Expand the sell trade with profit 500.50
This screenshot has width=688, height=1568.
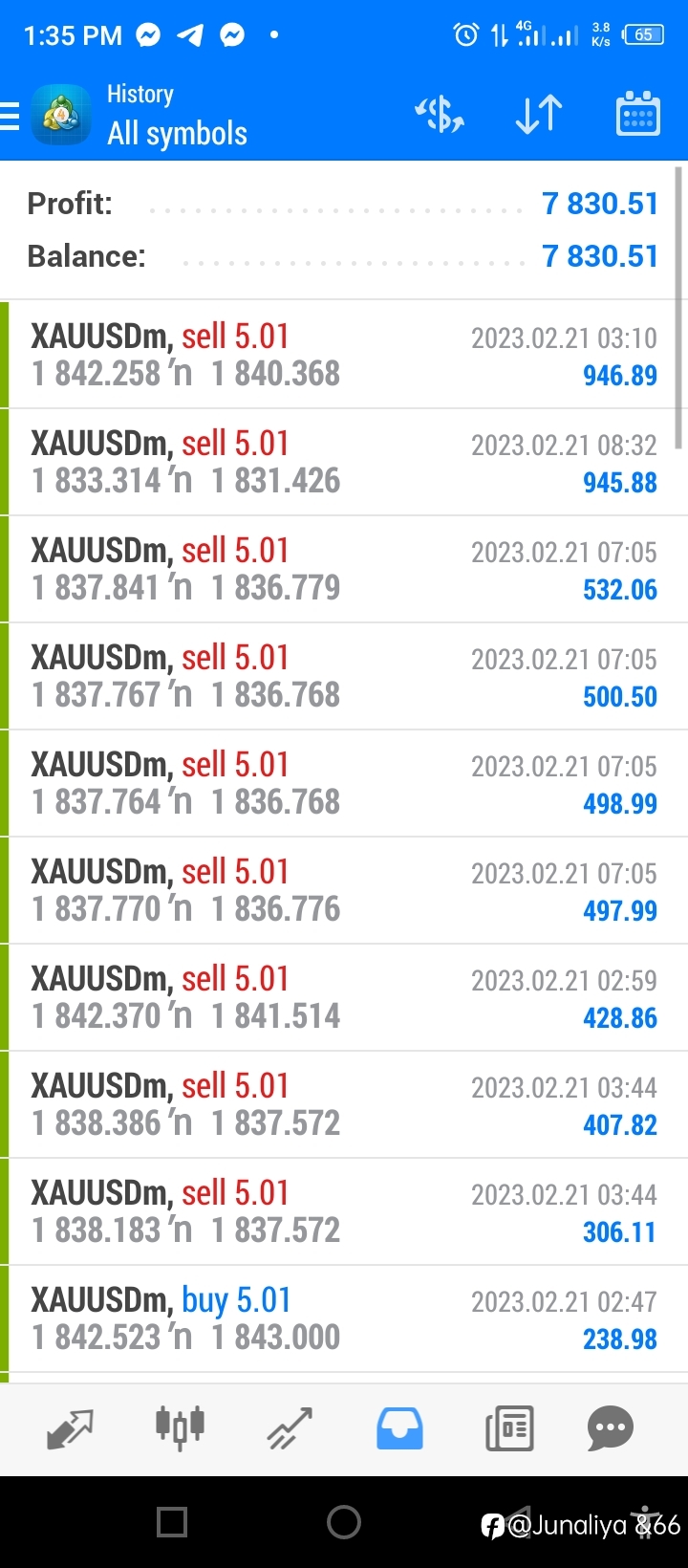coord(344,676)
